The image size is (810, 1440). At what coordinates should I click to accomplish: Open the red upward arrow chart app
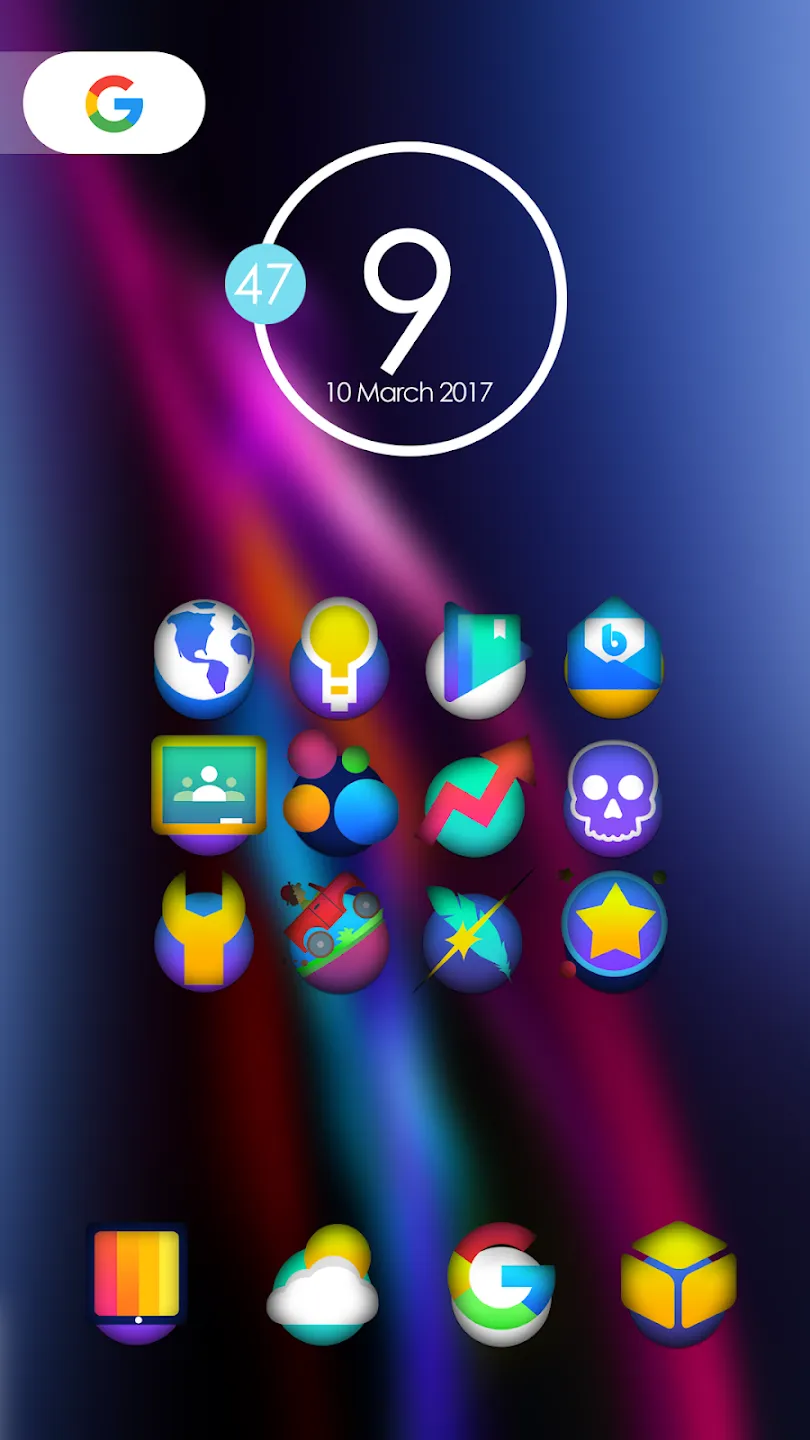[478, 797]
